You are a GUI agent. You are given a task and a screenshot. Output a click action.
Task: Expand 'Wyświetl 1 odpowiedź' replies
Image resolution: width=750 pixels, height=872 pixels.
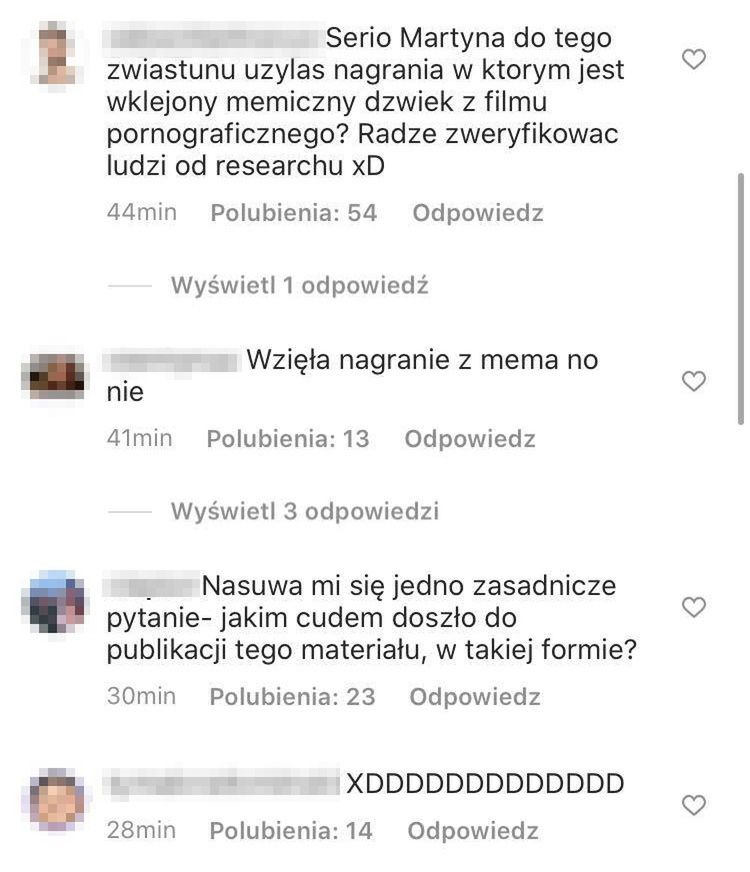coord(299,286)
